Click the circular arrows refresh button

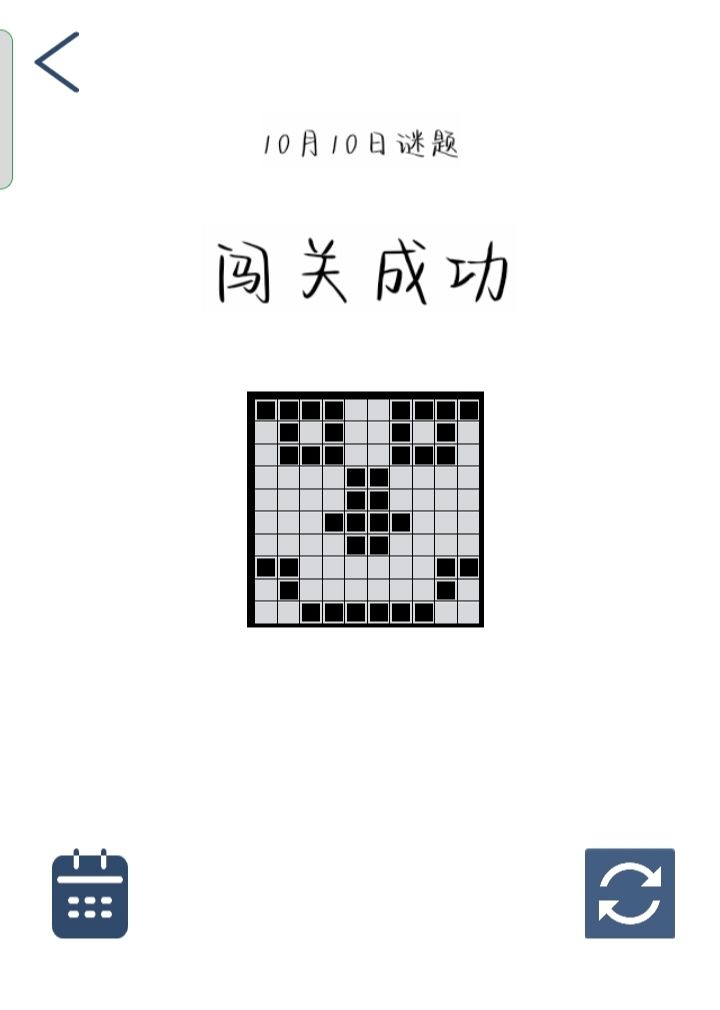tap(631, 894)
